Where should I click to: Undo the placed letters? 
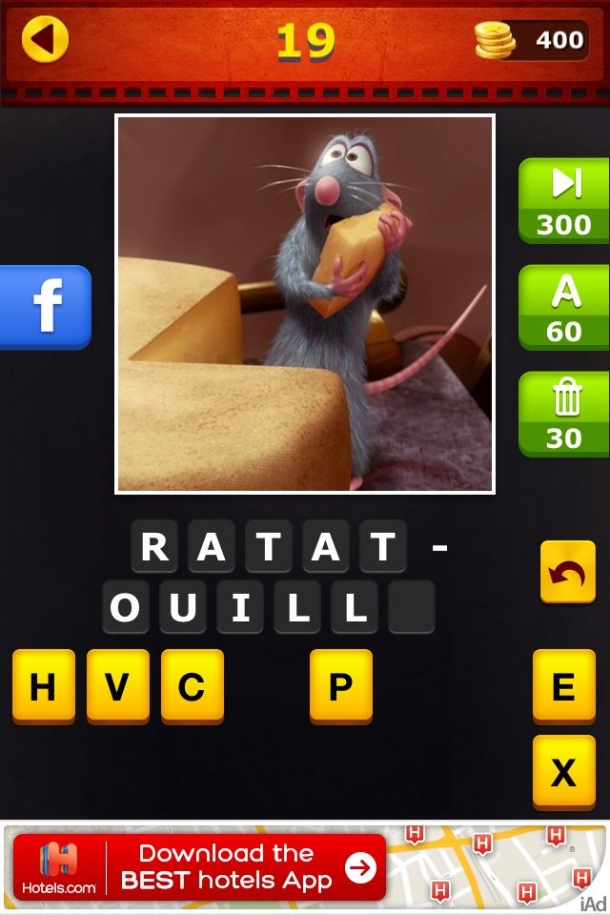tap(567, 572)
